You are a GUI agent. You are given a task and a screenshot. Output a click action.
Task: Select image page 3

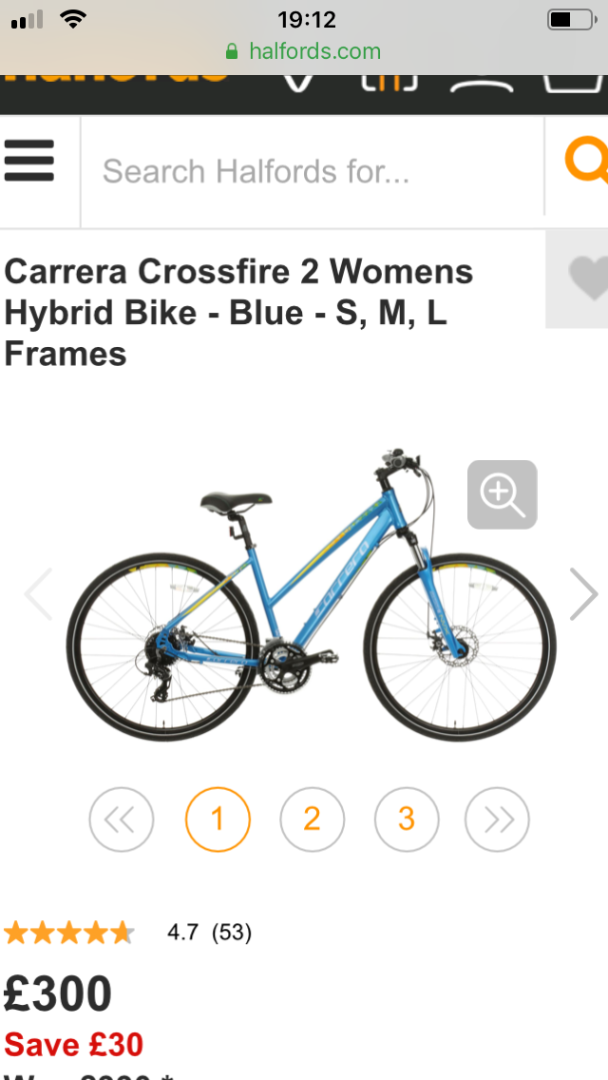(x=406, y=820)
